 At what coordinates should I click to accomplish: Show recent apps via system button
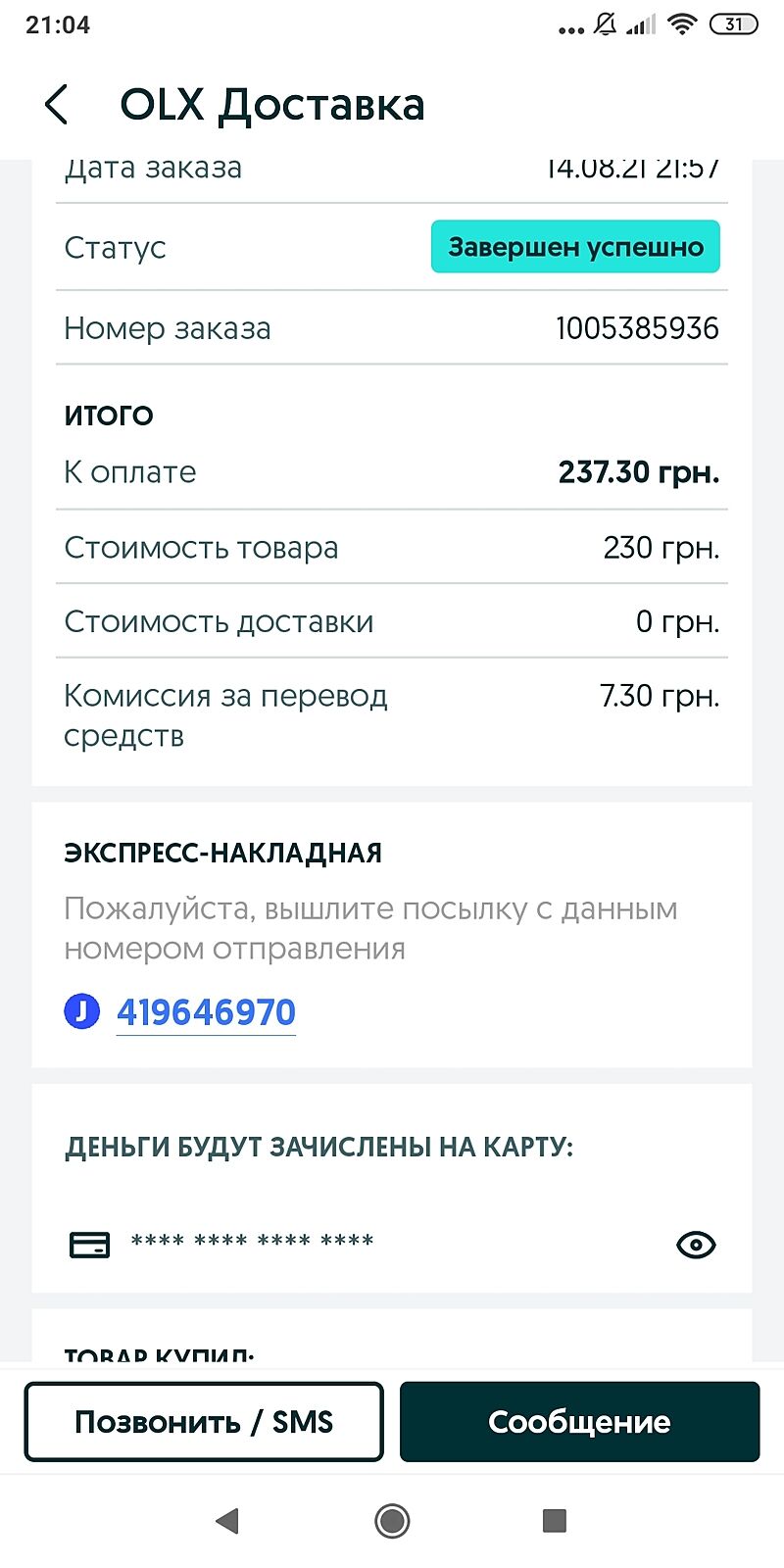click(x=555, y=1521)
